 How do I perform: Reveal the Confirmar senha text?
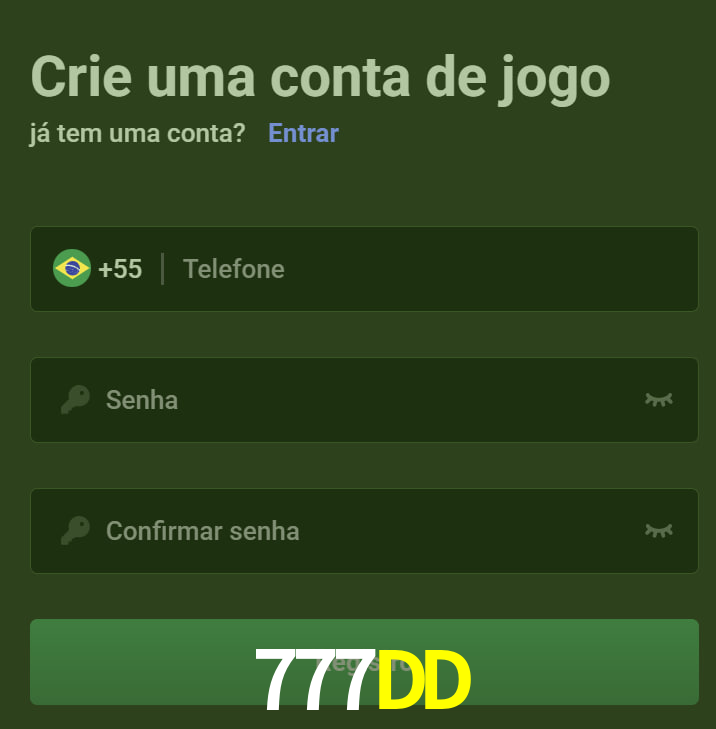658,531
